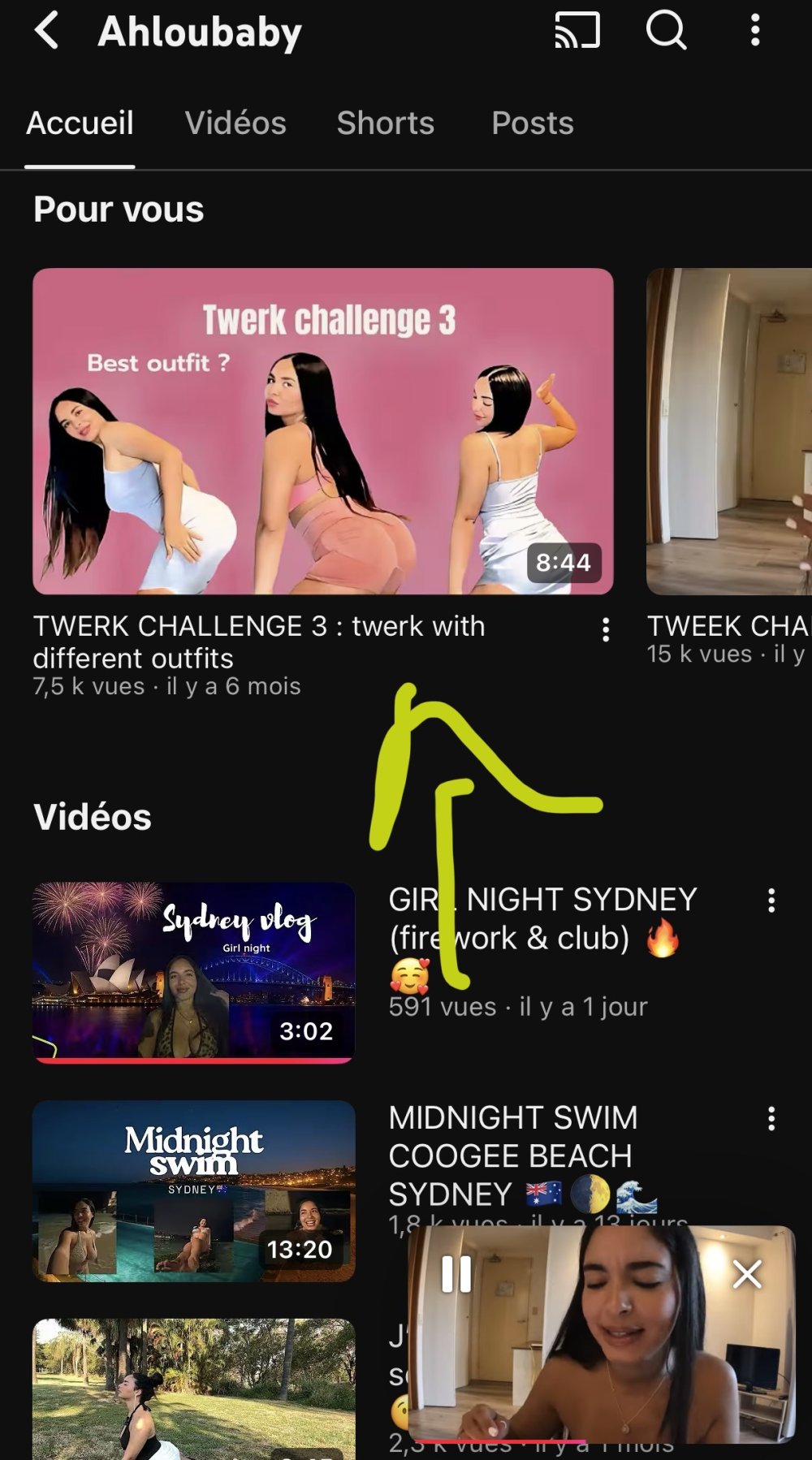
Task: Switch to the Vidéos tab
Action: click(x=235, y=123)
